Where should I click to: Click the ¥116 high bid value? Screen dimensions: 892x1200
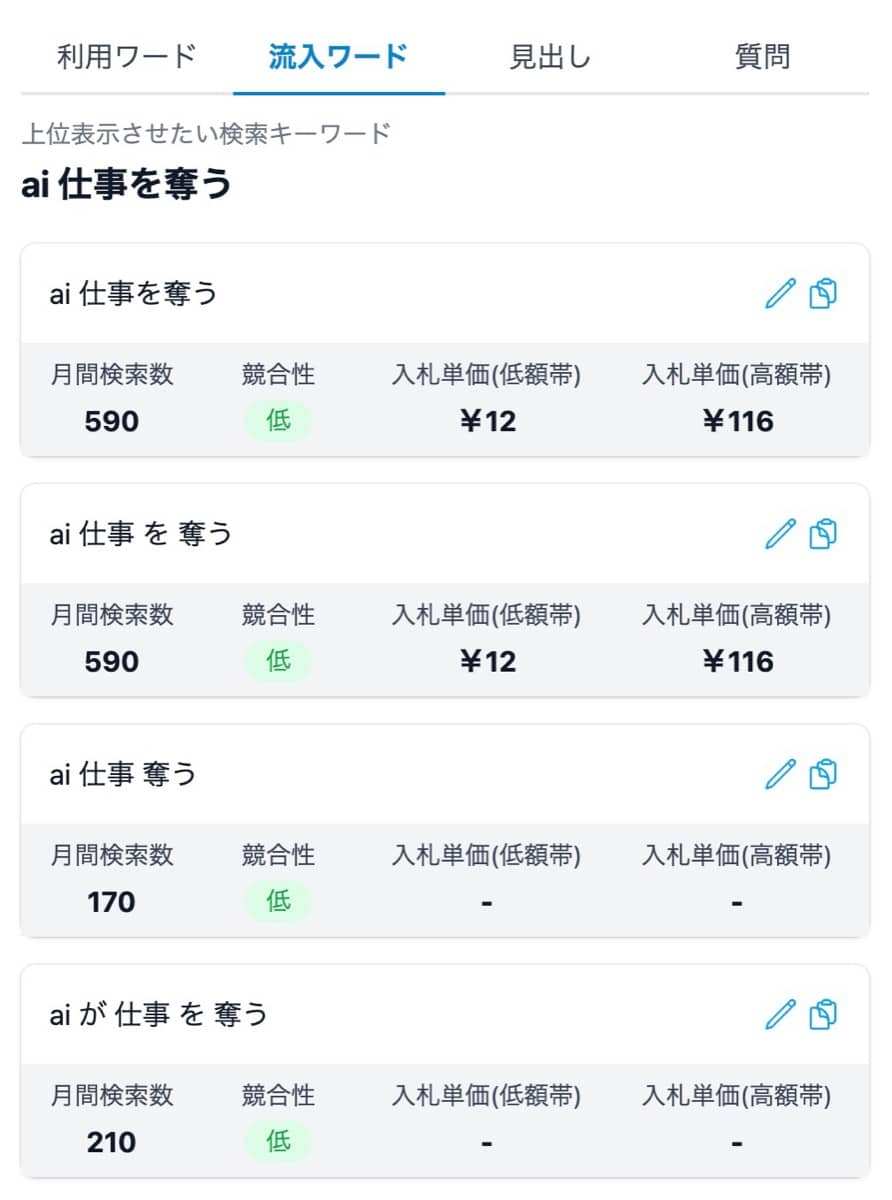tap(738, 422)
